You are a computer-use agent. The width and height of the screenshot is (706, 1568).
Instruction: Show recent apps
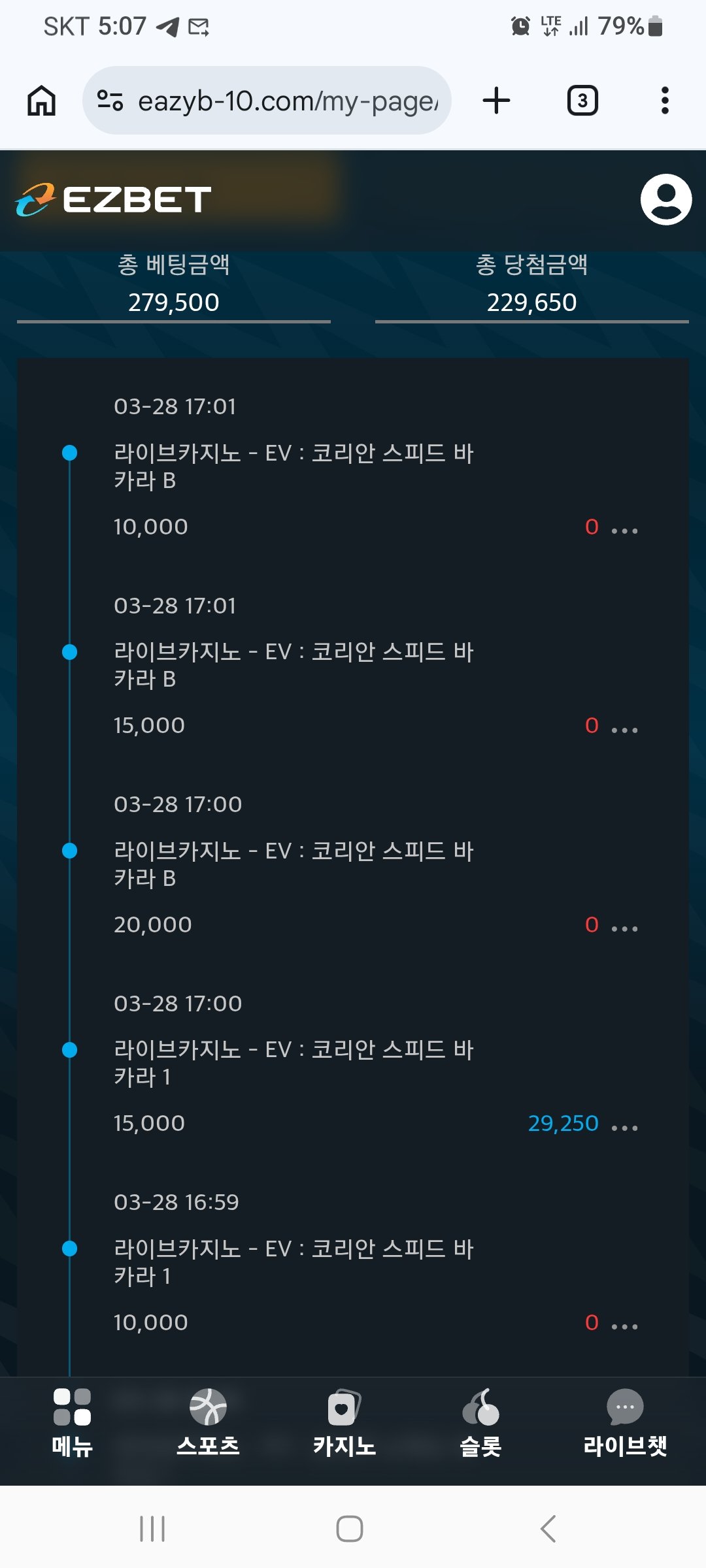152,1529
